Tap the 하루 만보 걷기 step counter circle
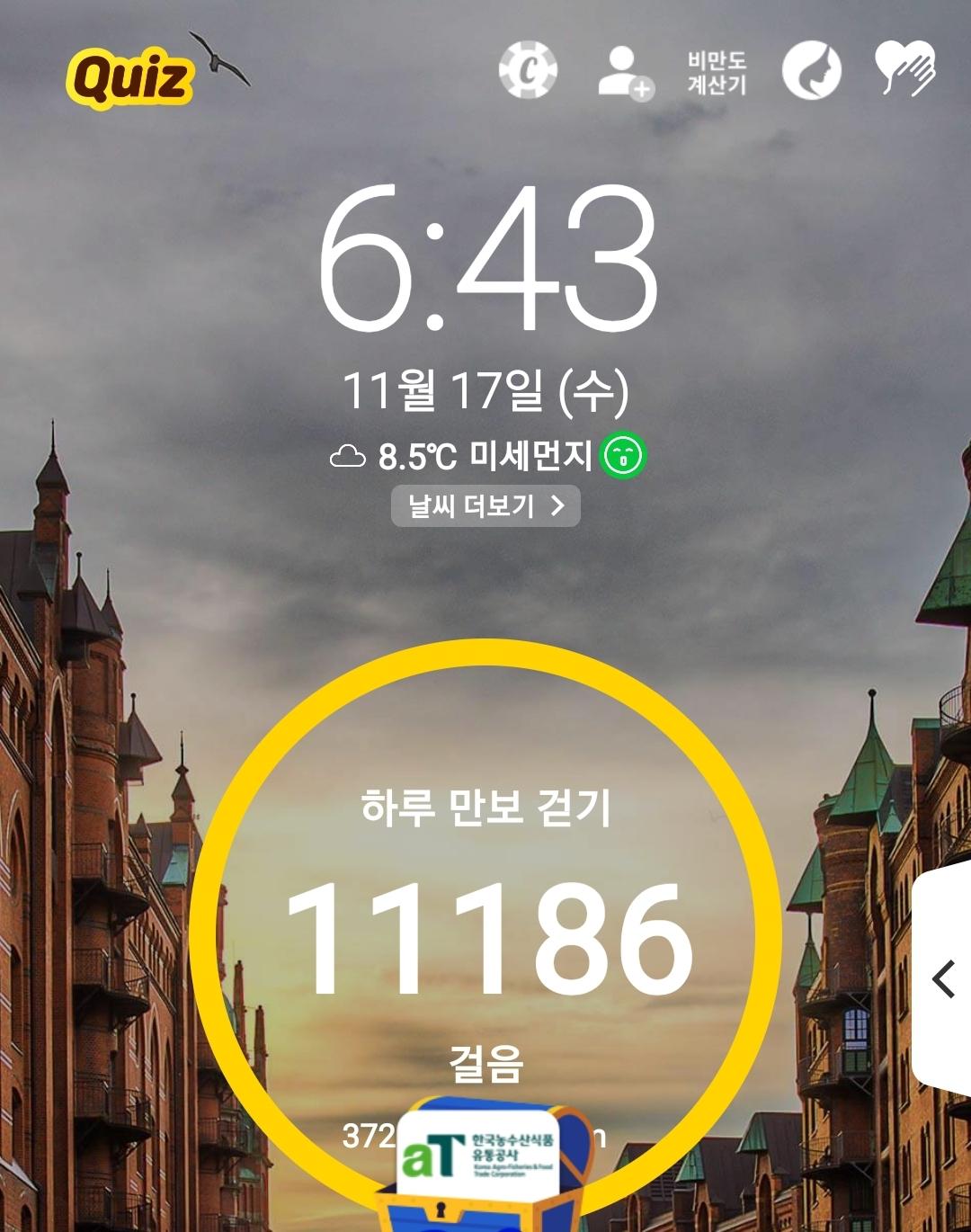This screenshot has height=1232, width=971. click(x=485, y=935)
